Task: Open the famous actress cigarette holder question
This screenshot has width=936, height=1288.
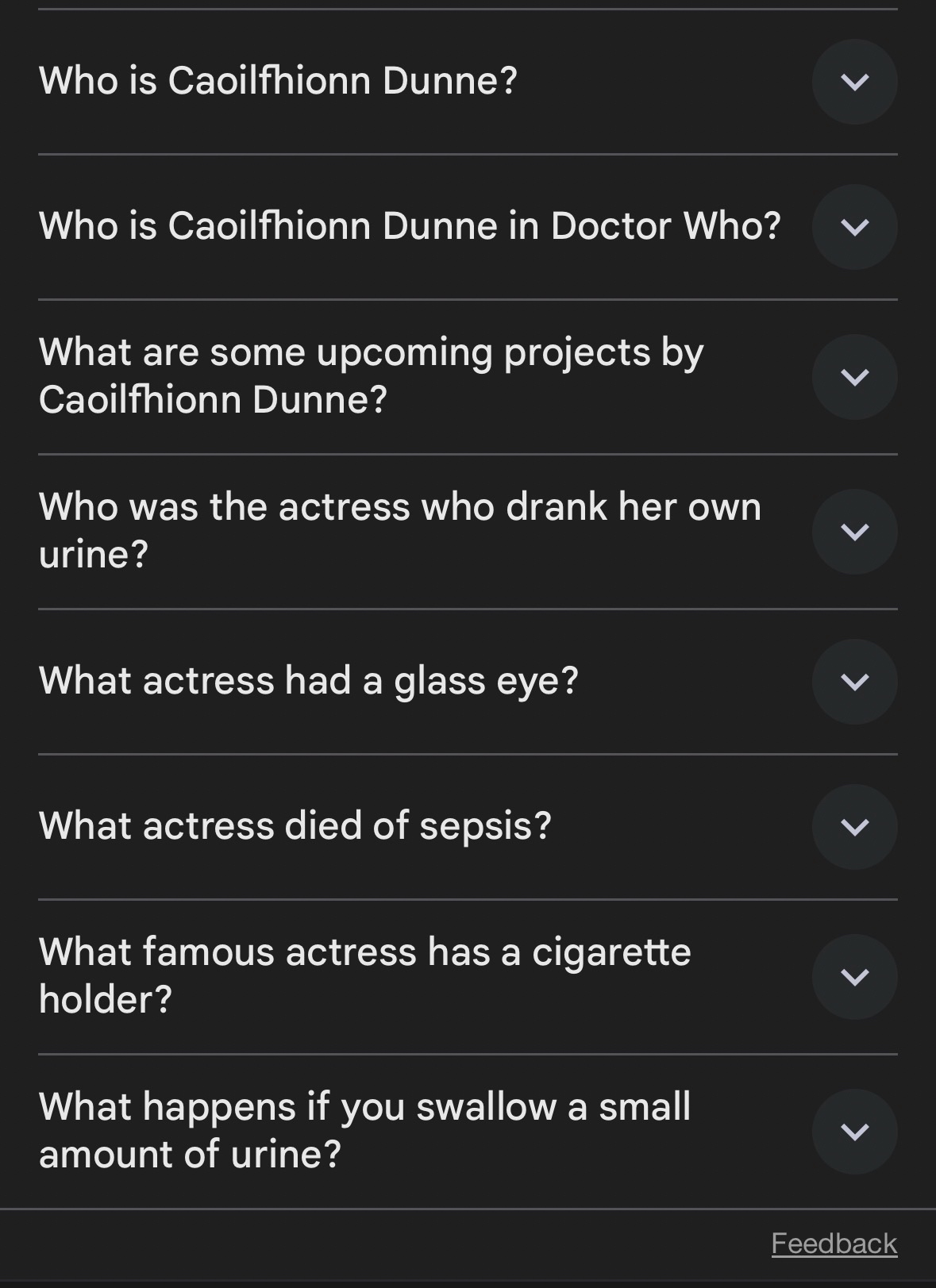Action: pos(854,977)
